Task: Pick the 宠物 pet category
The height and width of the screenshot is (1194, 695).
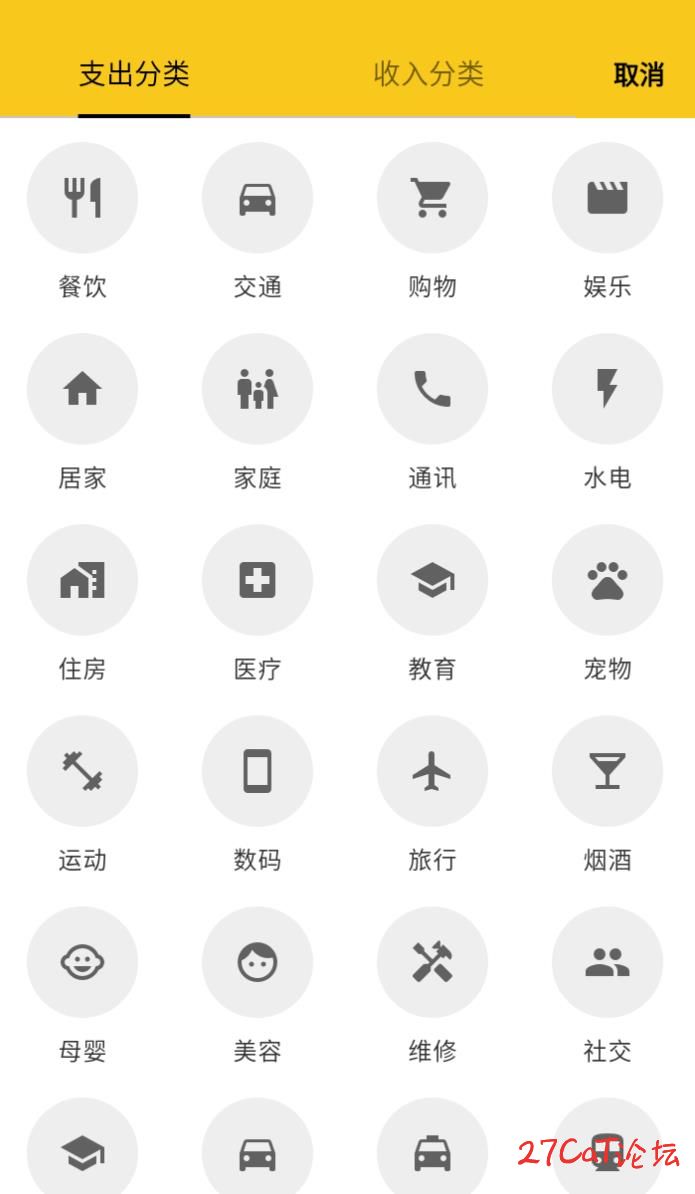Action: pos(607,580)
